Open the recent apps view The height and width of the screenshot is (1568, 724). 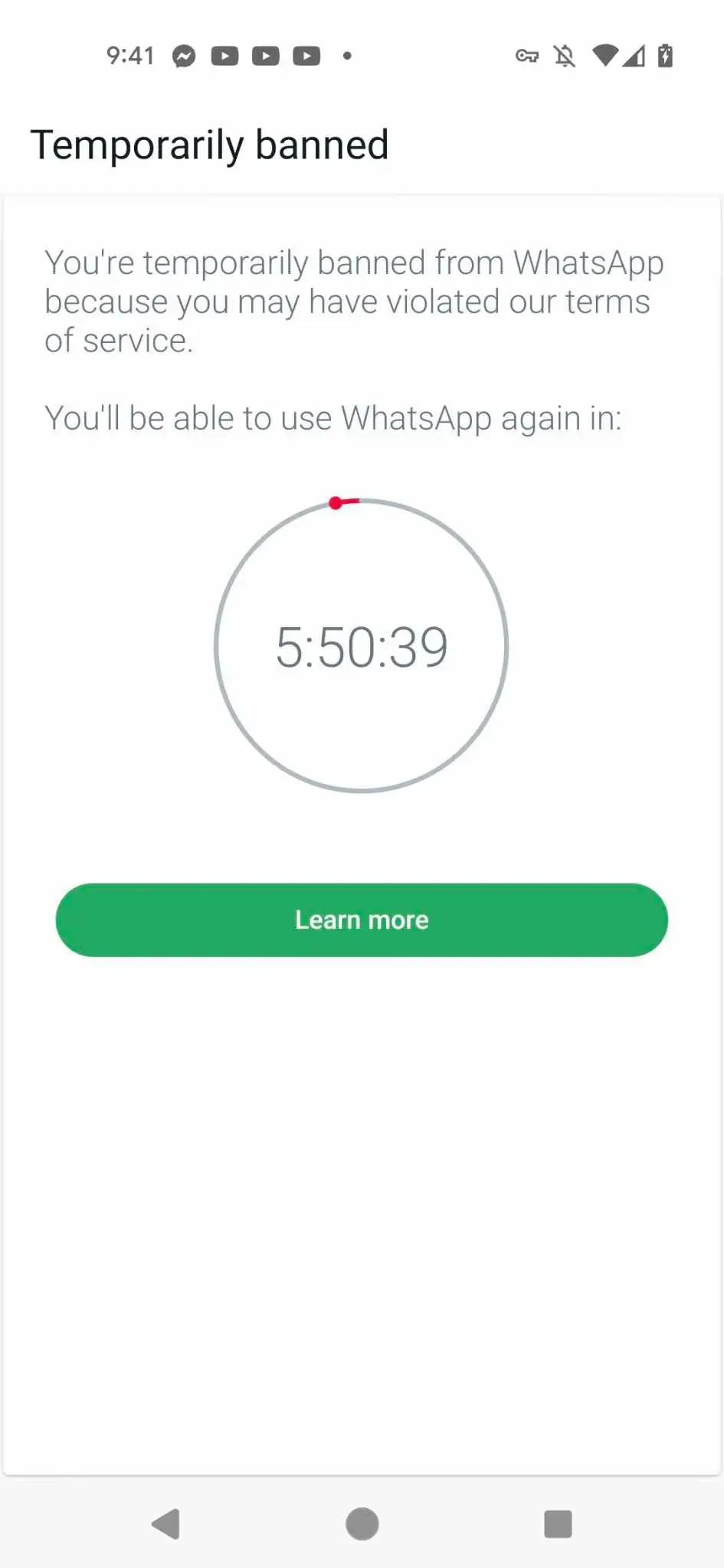[558, 1524]
